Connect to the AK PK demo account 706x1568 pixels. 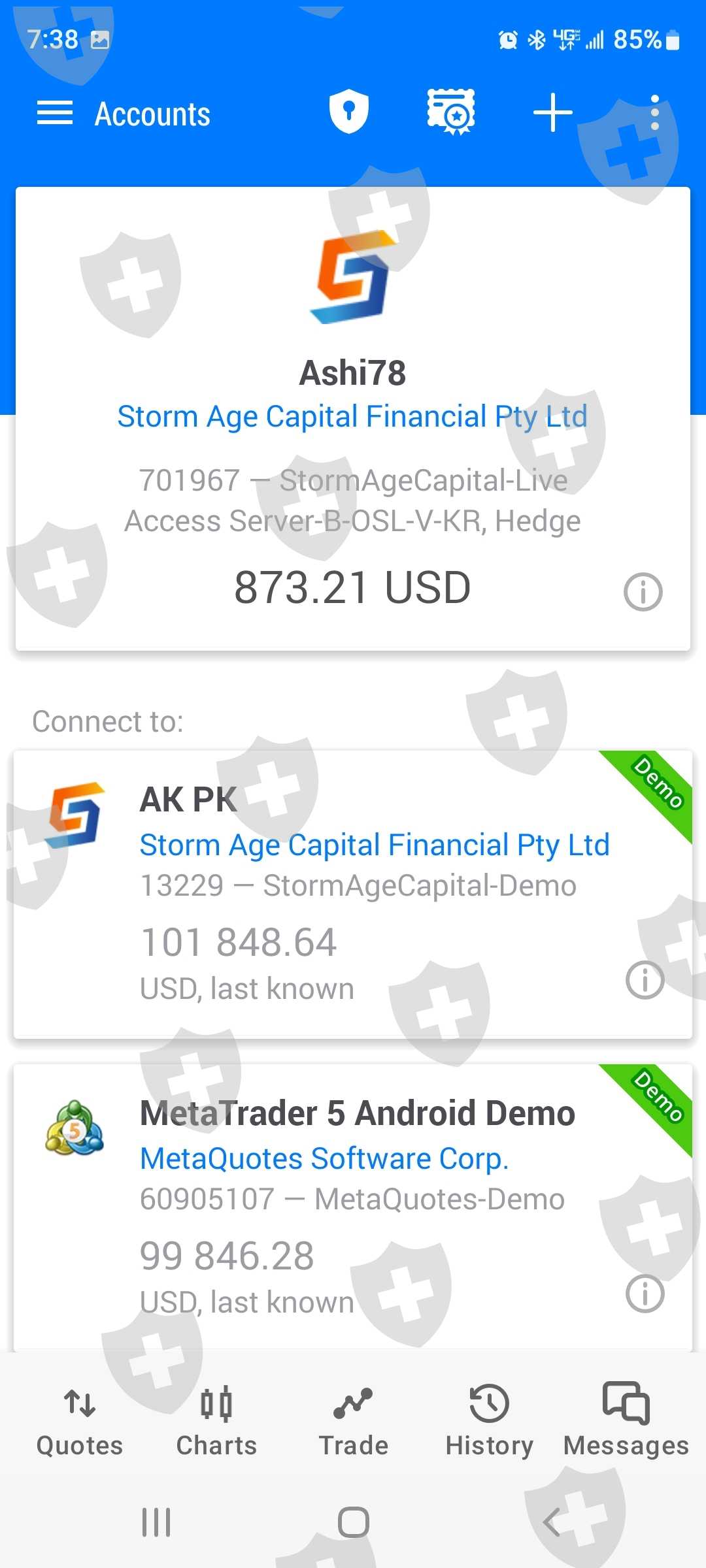click(353, 894)
